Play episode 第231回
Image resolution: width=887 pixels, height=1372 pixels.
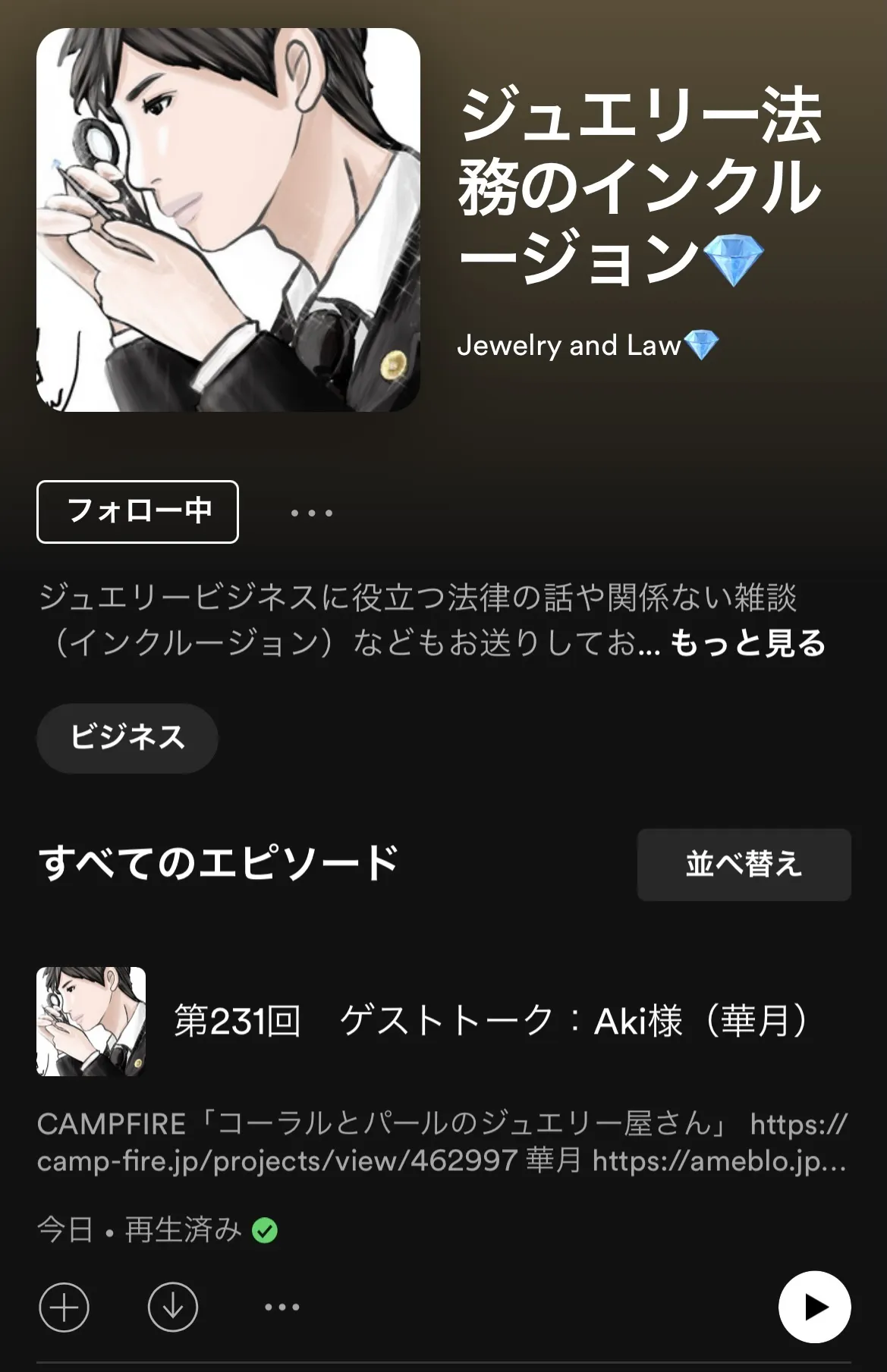pos(814,1307)
